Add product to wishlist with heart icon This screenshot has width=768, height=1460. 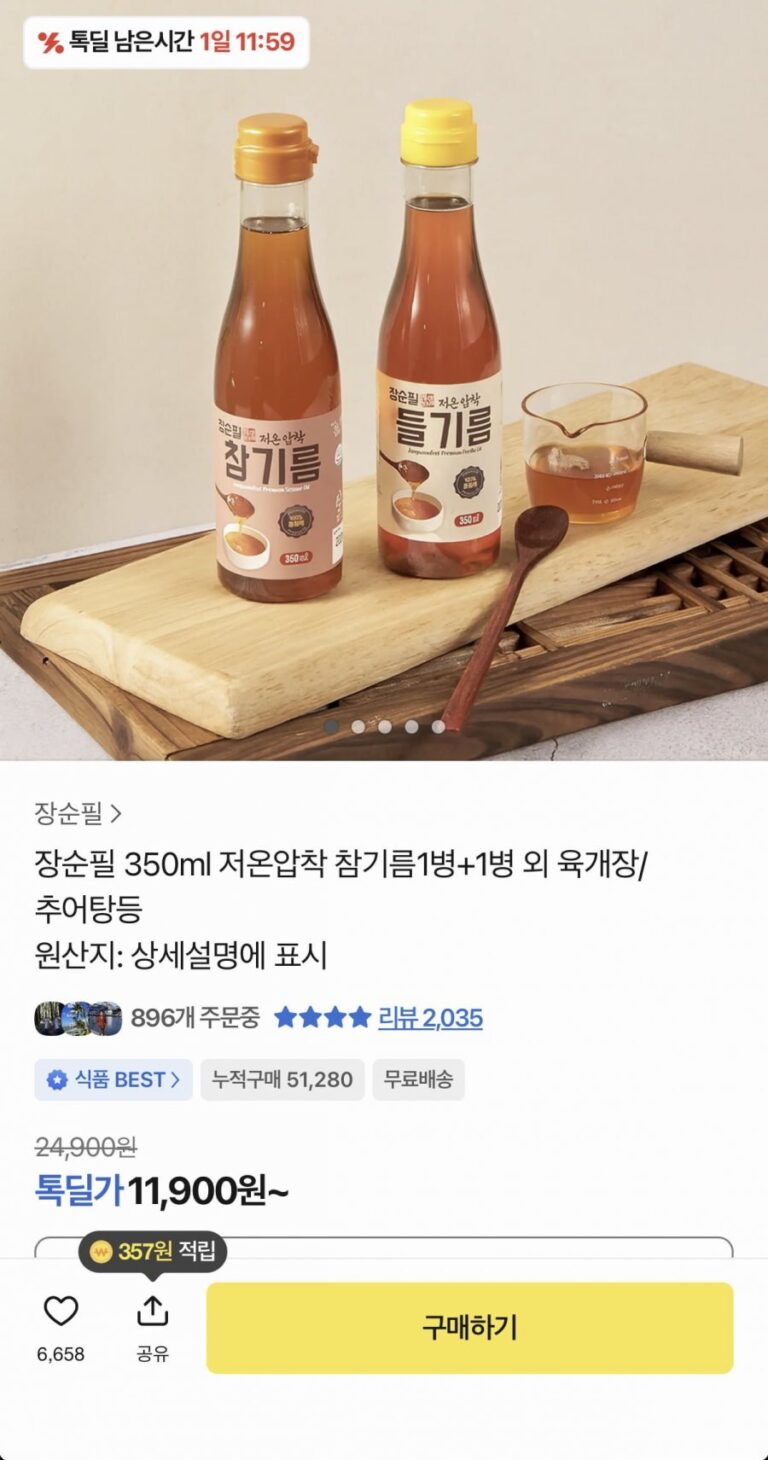[61, 1312]
